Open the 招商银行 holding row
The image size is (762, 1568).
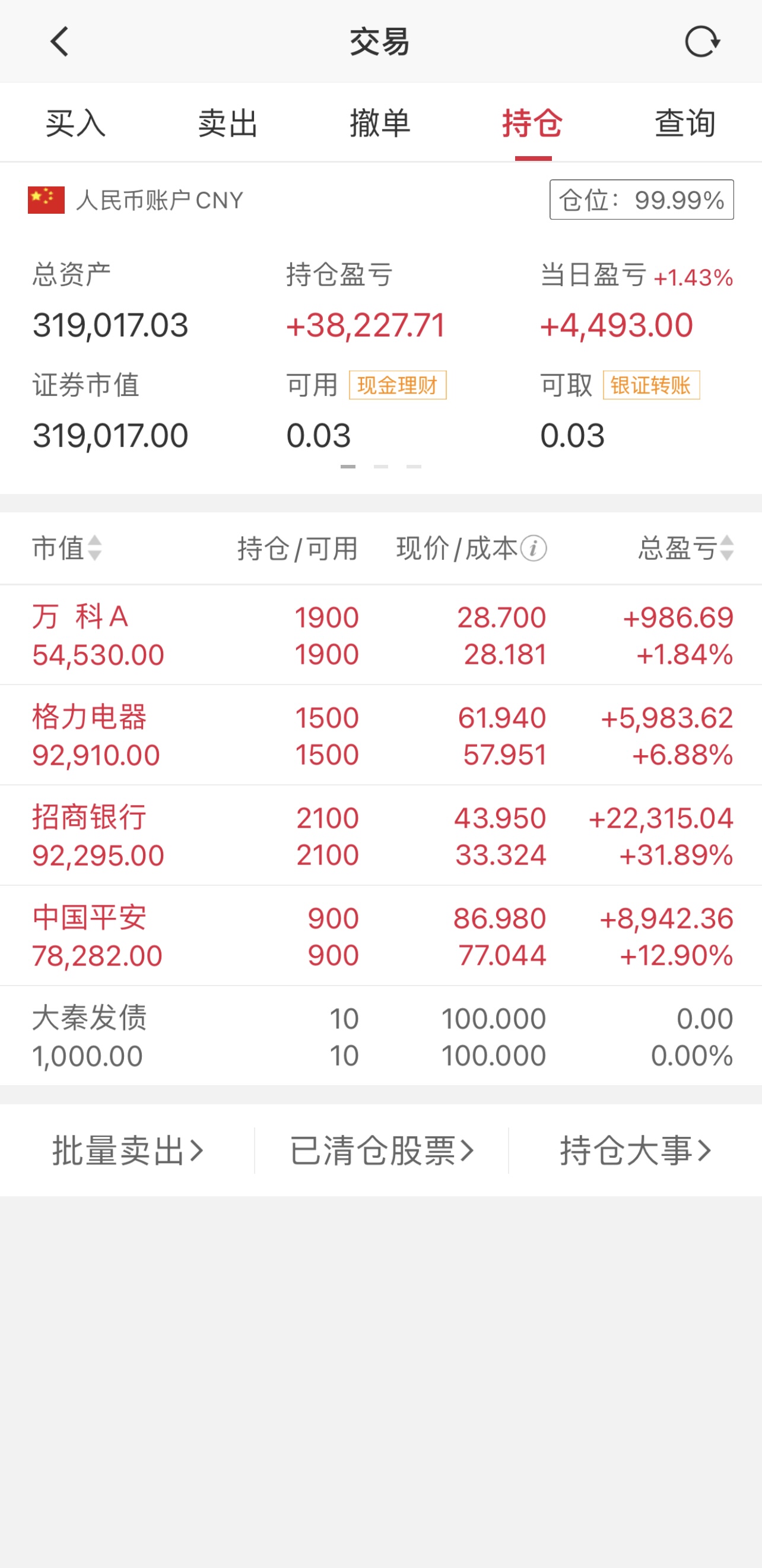[x=381, y=836]
